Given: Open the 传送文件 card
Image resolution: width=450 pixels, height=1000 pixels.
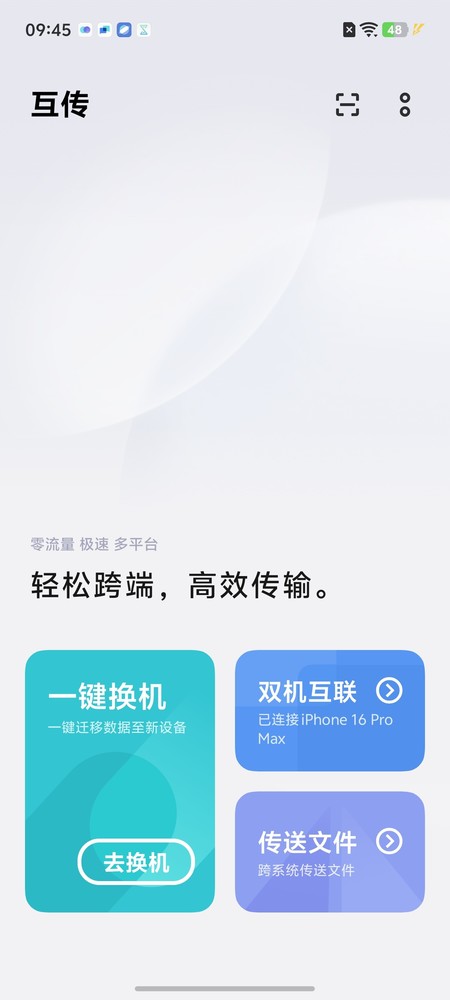Looking at the screenshot, I should (x=330, y=852).
